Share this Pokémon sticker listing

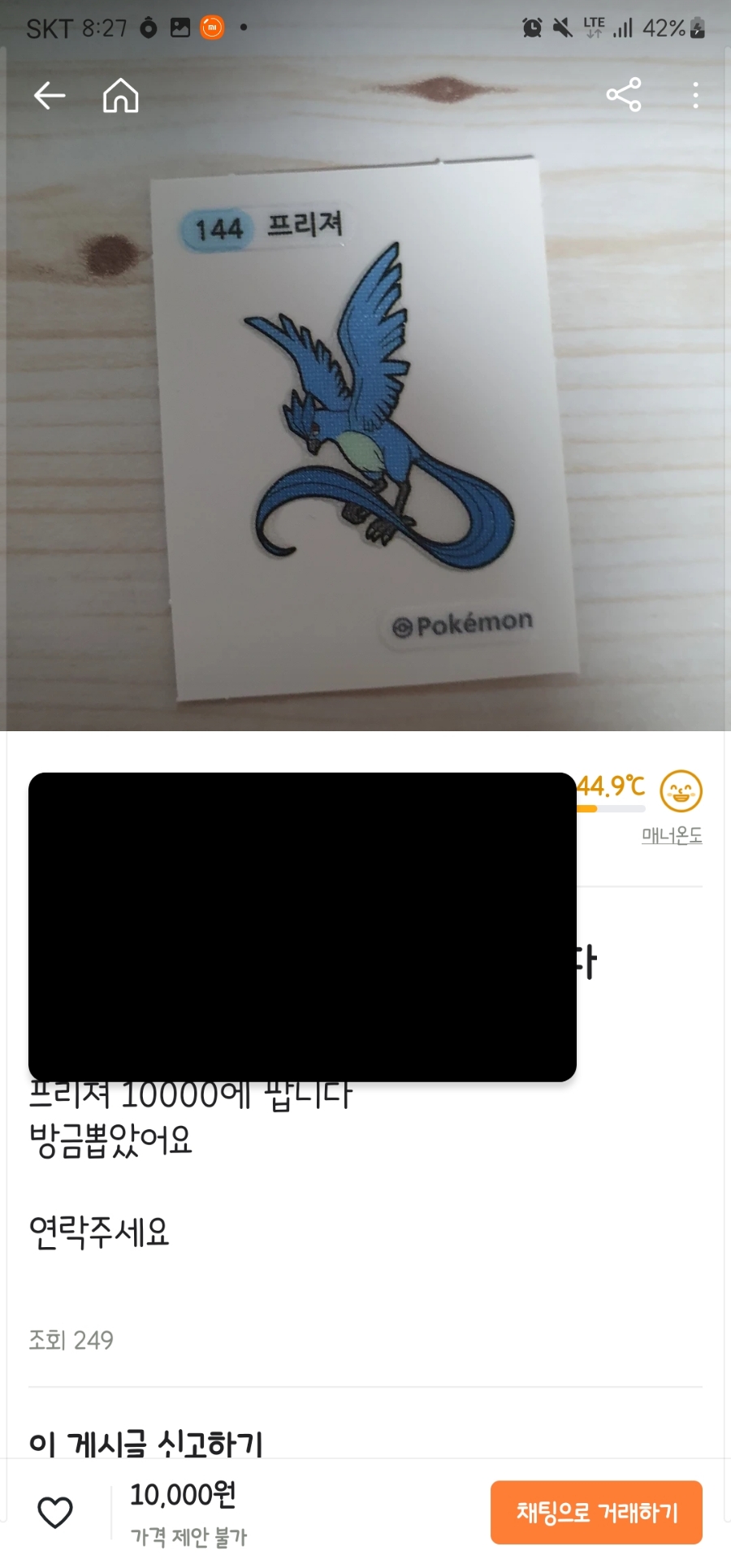click(x=624, y=96)
